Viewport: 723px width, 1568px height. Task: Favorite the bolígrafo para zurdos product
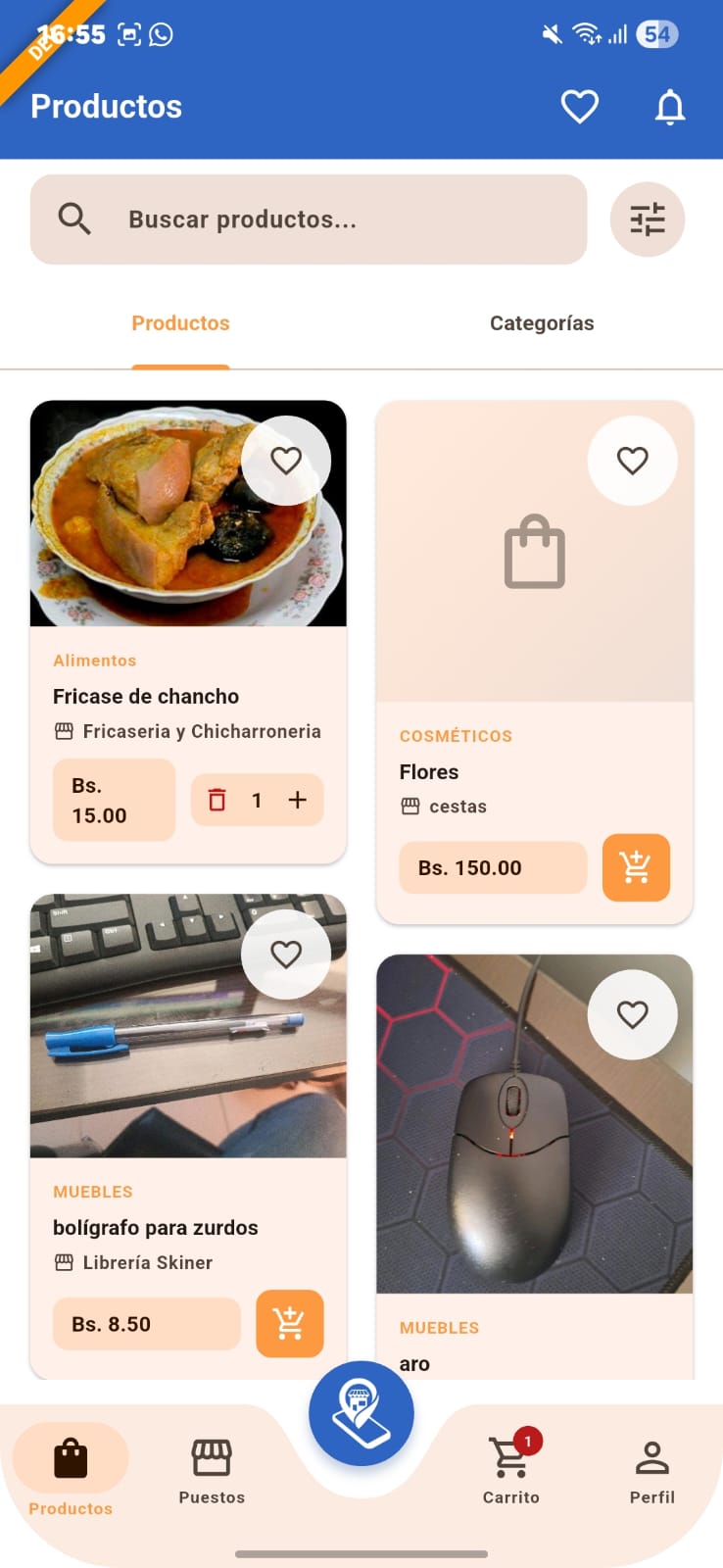coord(286,954)
